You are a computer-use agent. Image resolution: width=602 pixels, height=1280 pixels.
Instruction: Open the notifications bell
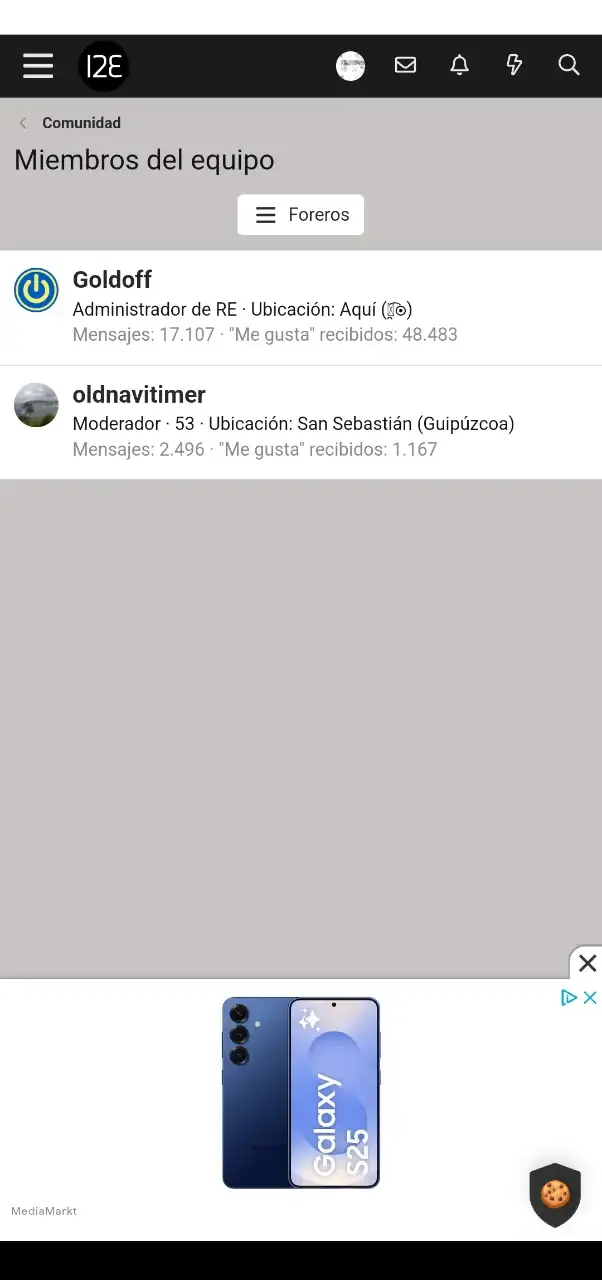(459, 66)
